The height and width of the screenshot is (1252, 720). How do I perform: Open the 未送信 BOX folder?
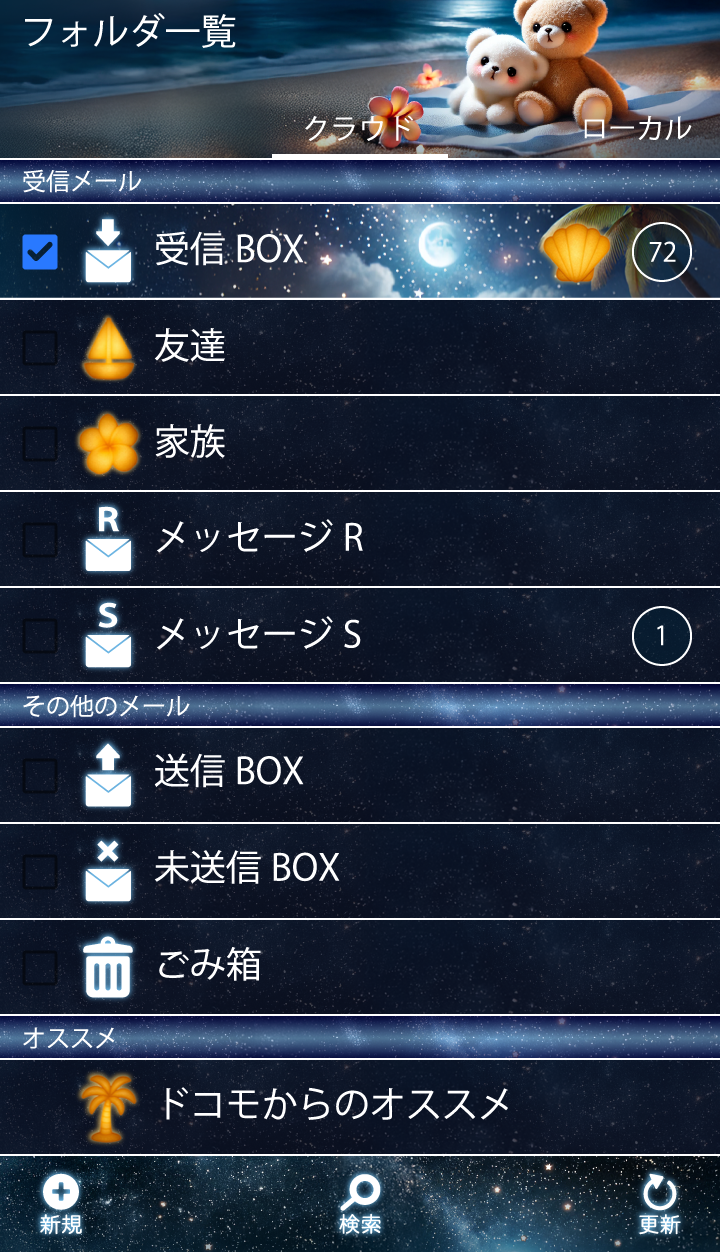pyautogui.click(x=248, y=868)
